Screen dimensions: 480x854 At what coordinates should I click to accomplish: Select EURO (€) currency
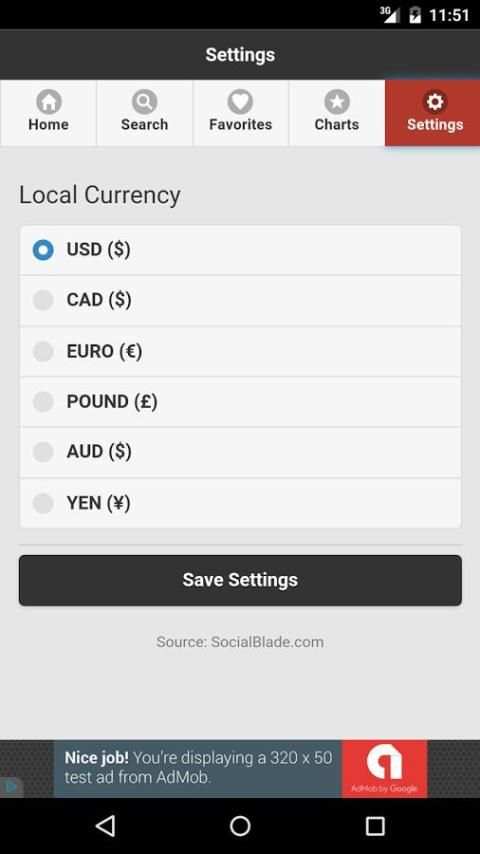pyautogui.click(x=240, y=351)
